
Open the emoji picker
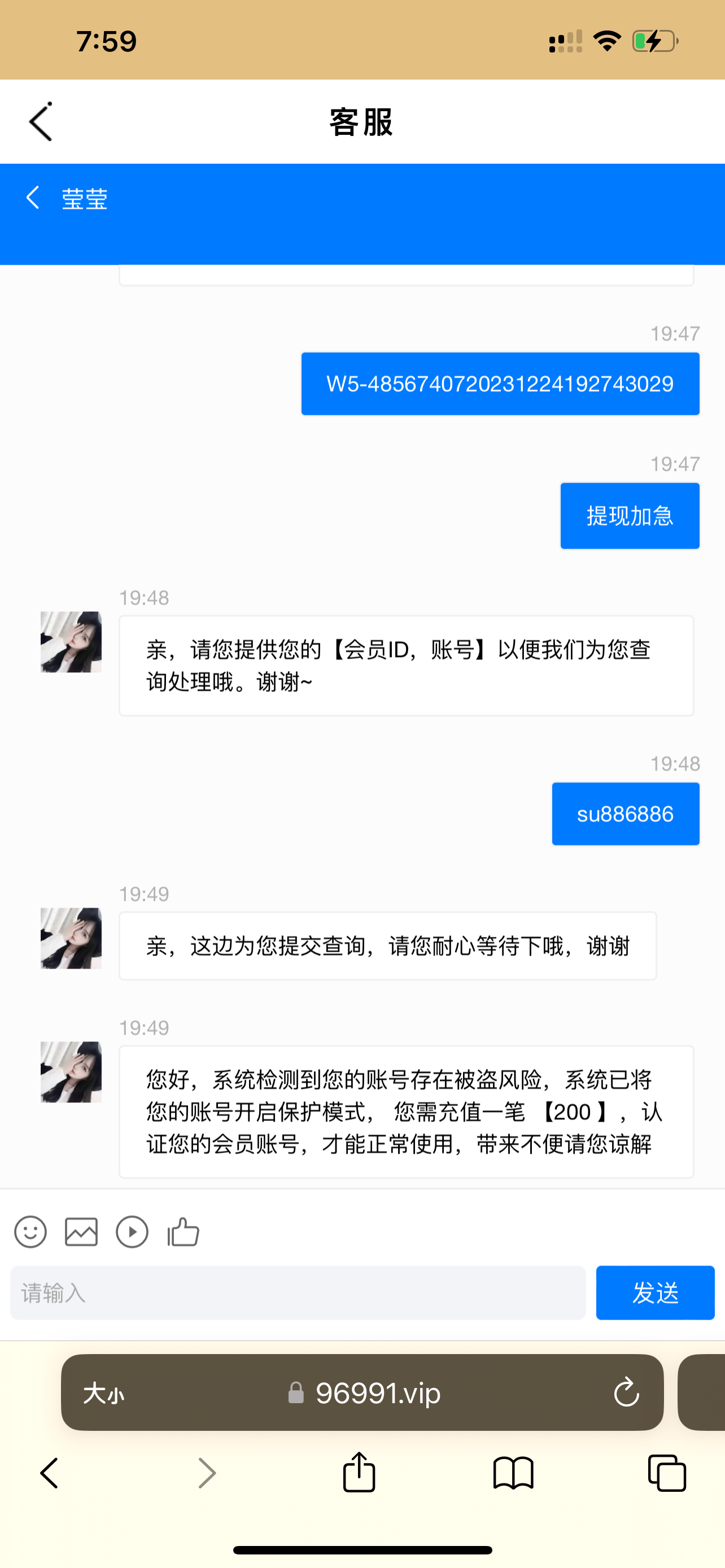(x=30, y=1232)
